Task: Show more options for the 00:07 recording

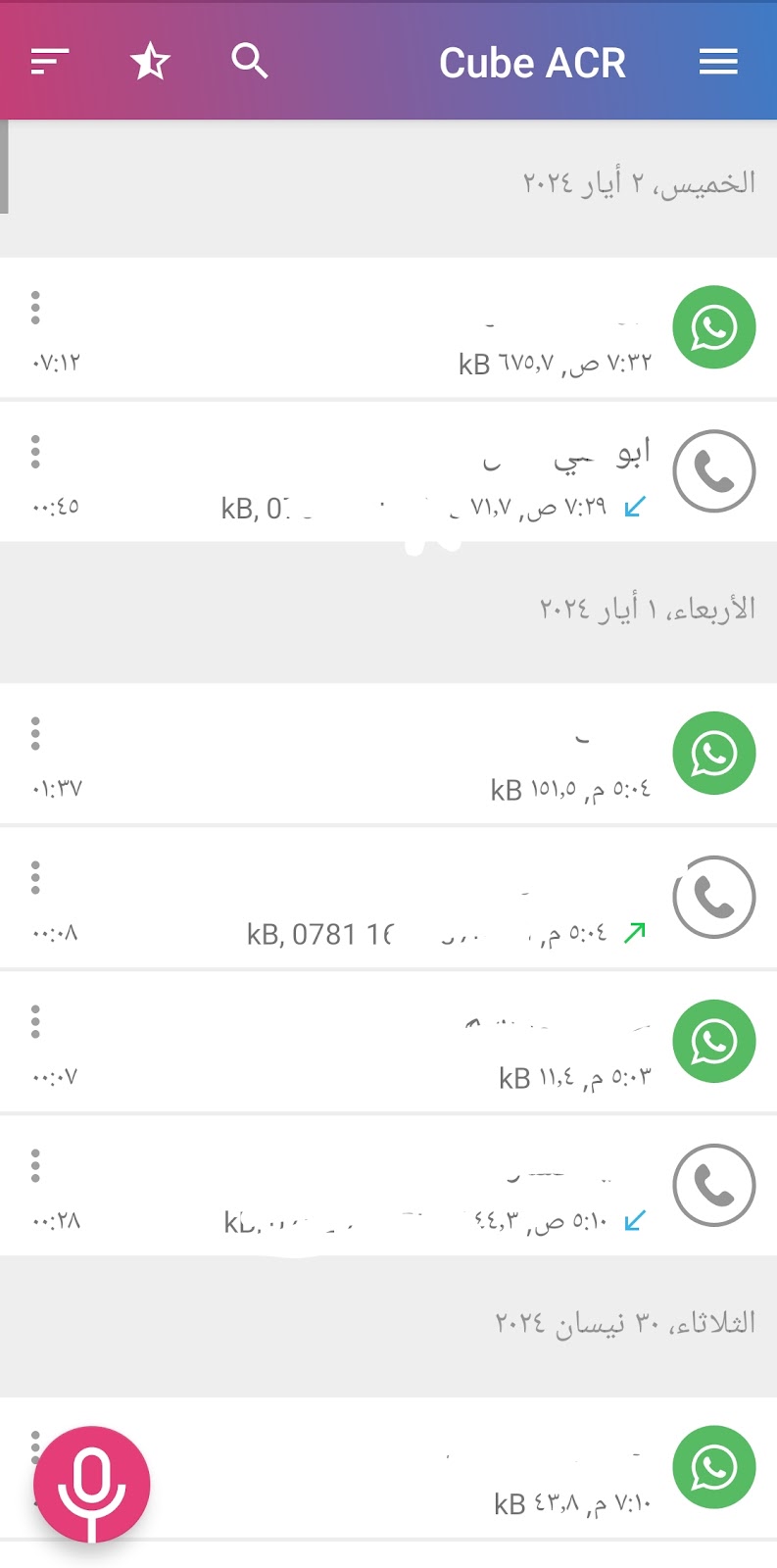Action: click(x=35, y=1021)
